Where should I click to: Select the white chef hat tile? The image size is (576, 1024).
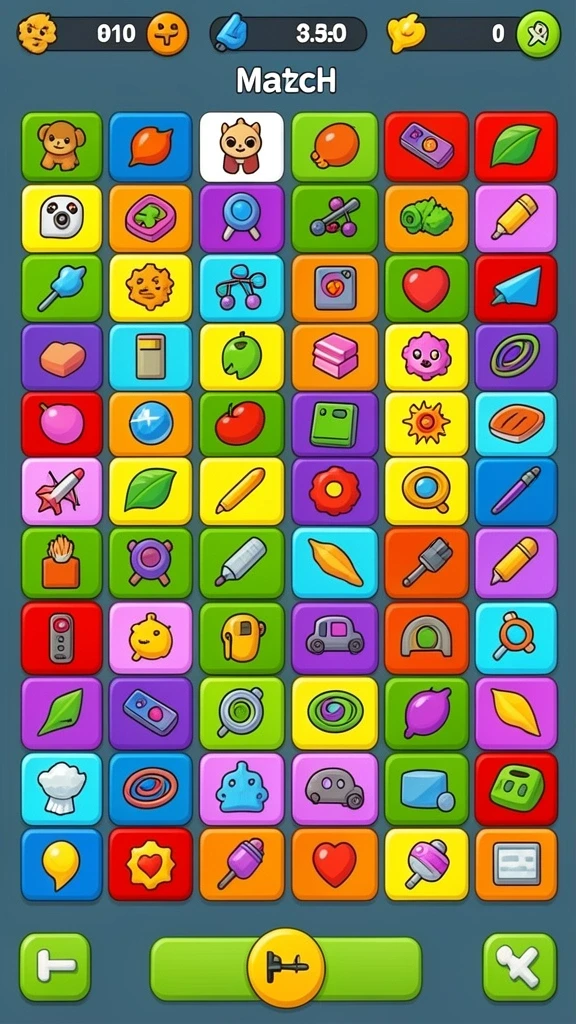pos(62,789)
